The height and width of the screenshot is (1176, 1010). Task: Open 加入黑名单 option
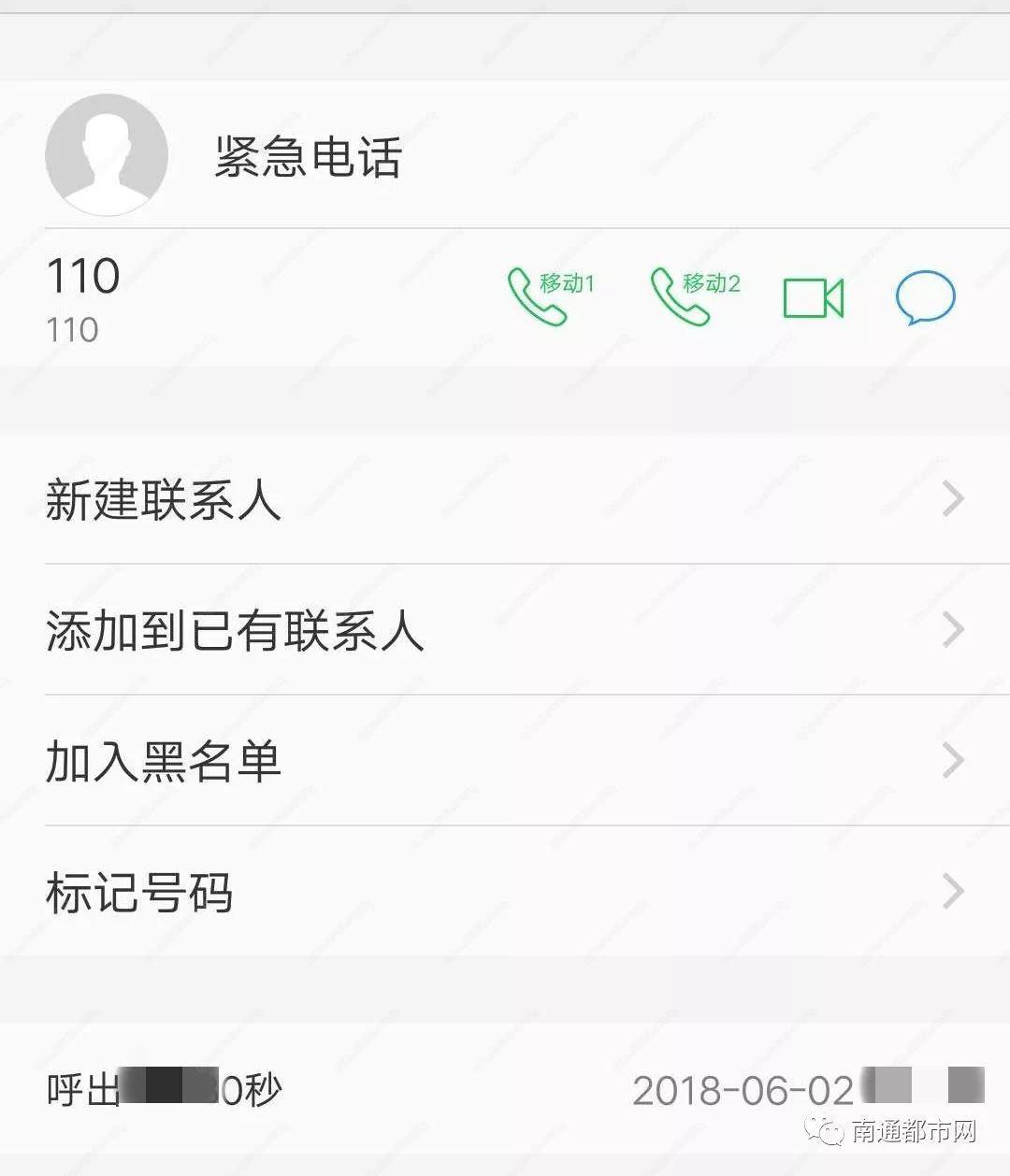coord(505,761)
